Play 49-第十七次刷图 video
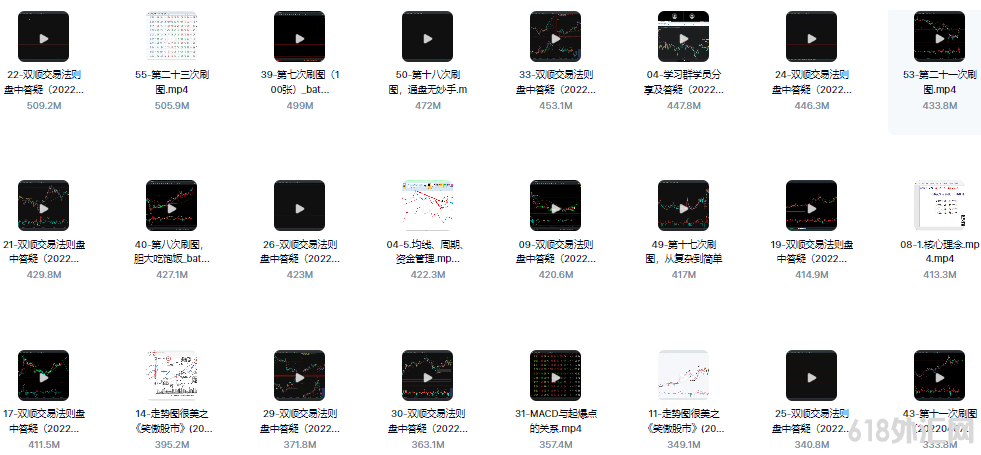Viewport: 981px width, 455px height. tap(683, 206)
